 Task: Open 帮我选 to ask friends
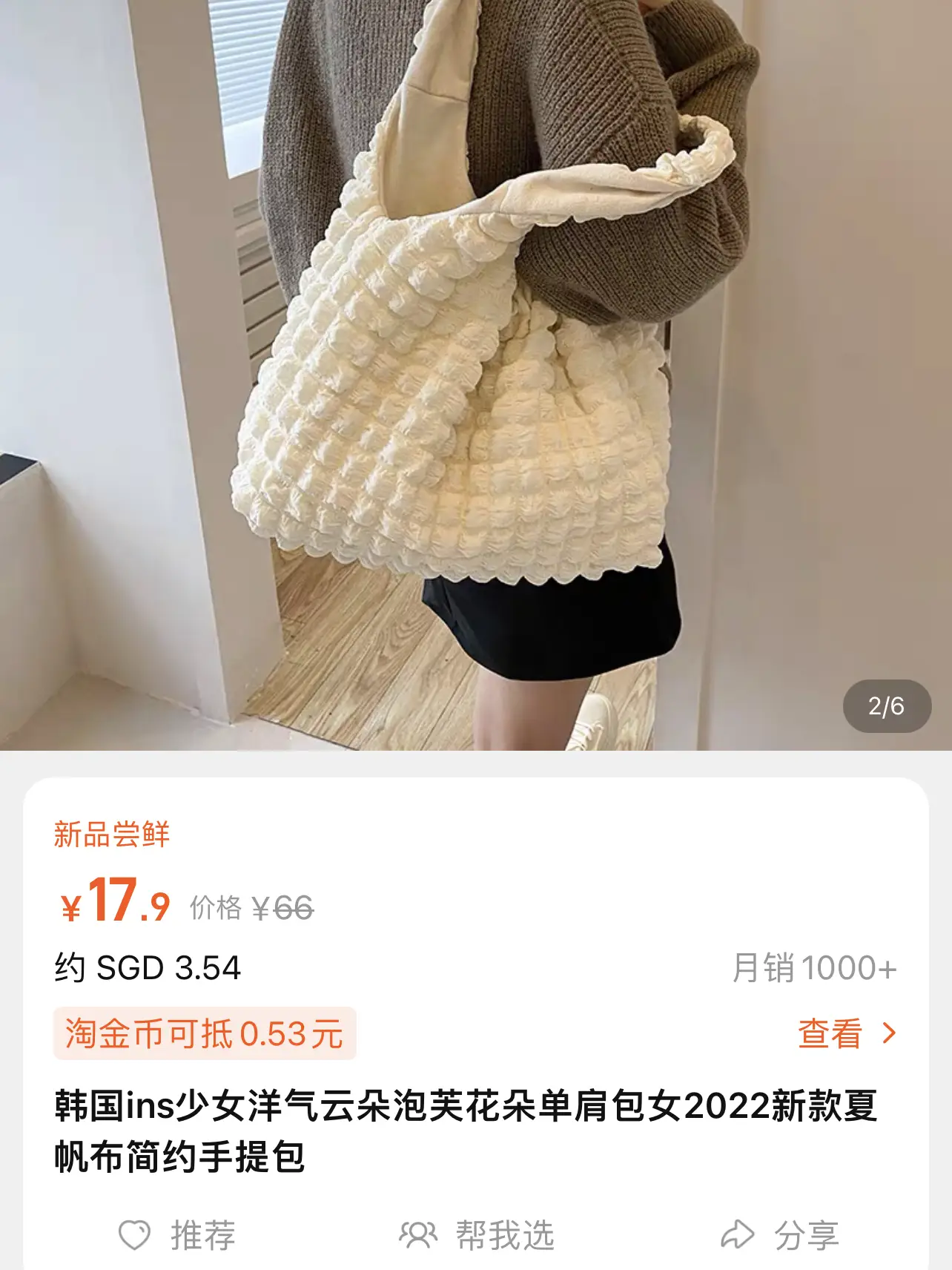coord(476,1235)
